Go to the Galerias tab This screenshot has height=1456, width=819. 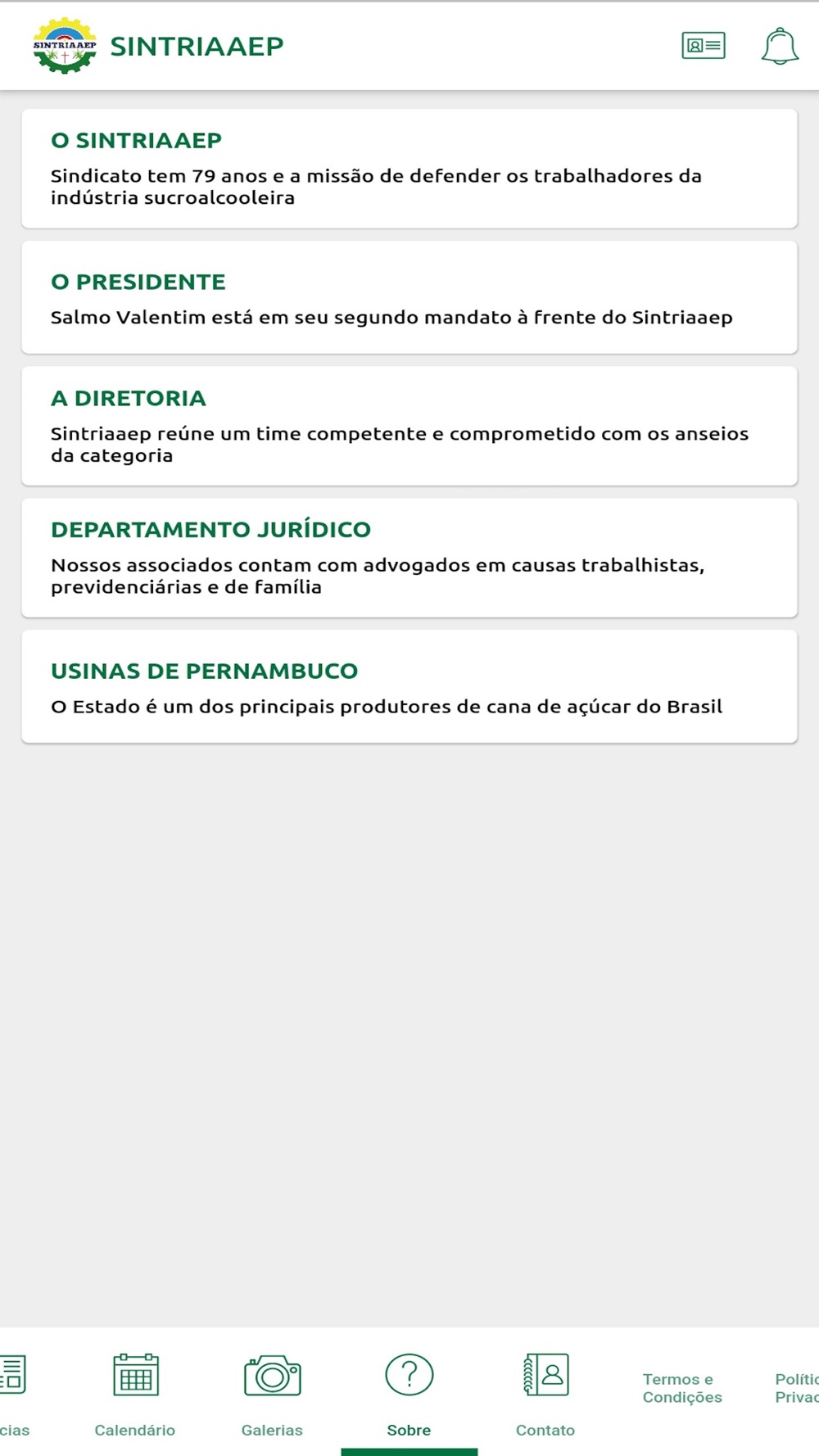[272, 1392]
